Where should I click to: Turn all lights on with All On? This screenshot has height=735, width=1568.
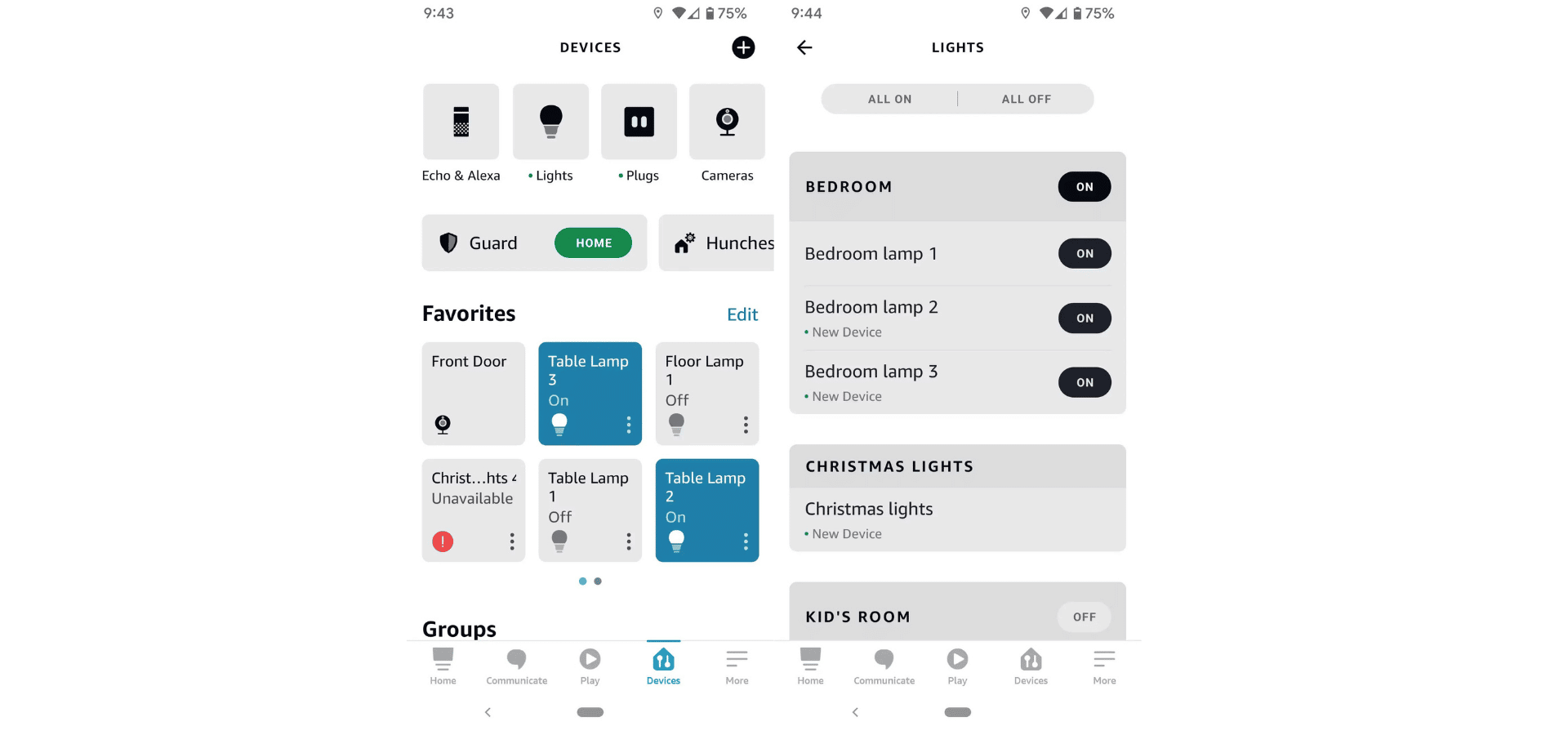[889, 99]
